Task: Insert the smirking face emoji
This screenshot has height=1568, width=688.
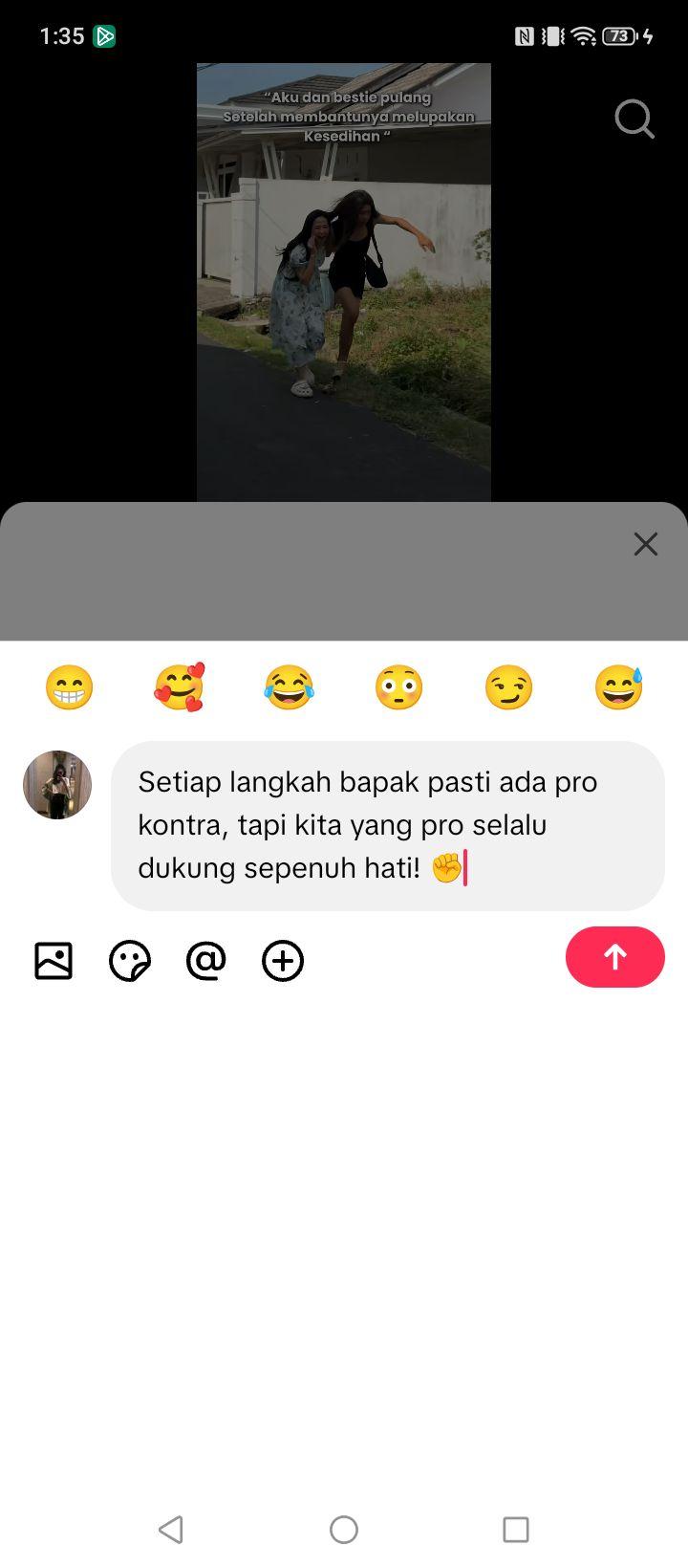Action: tap(508, 687)
